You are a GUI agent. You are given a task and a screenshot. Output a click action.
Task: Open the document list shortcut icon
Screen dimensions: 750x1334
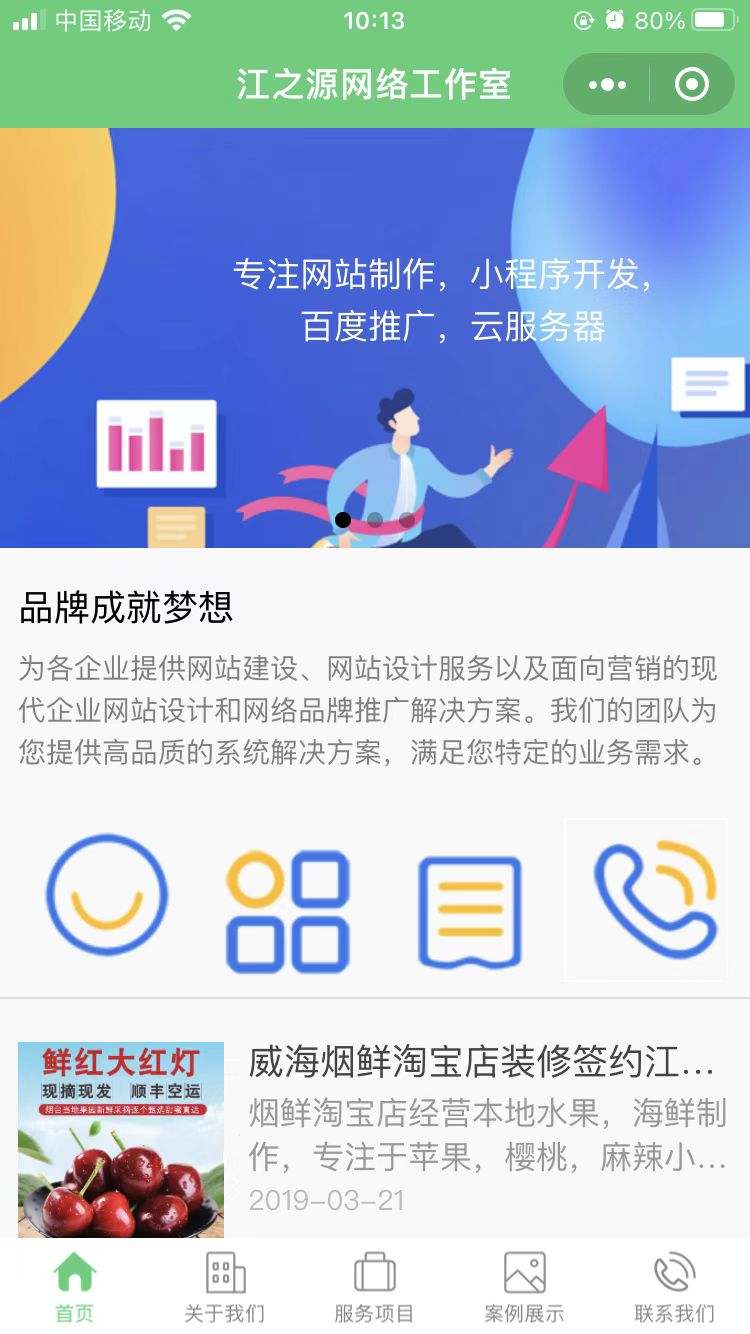[x=469, y=910]
